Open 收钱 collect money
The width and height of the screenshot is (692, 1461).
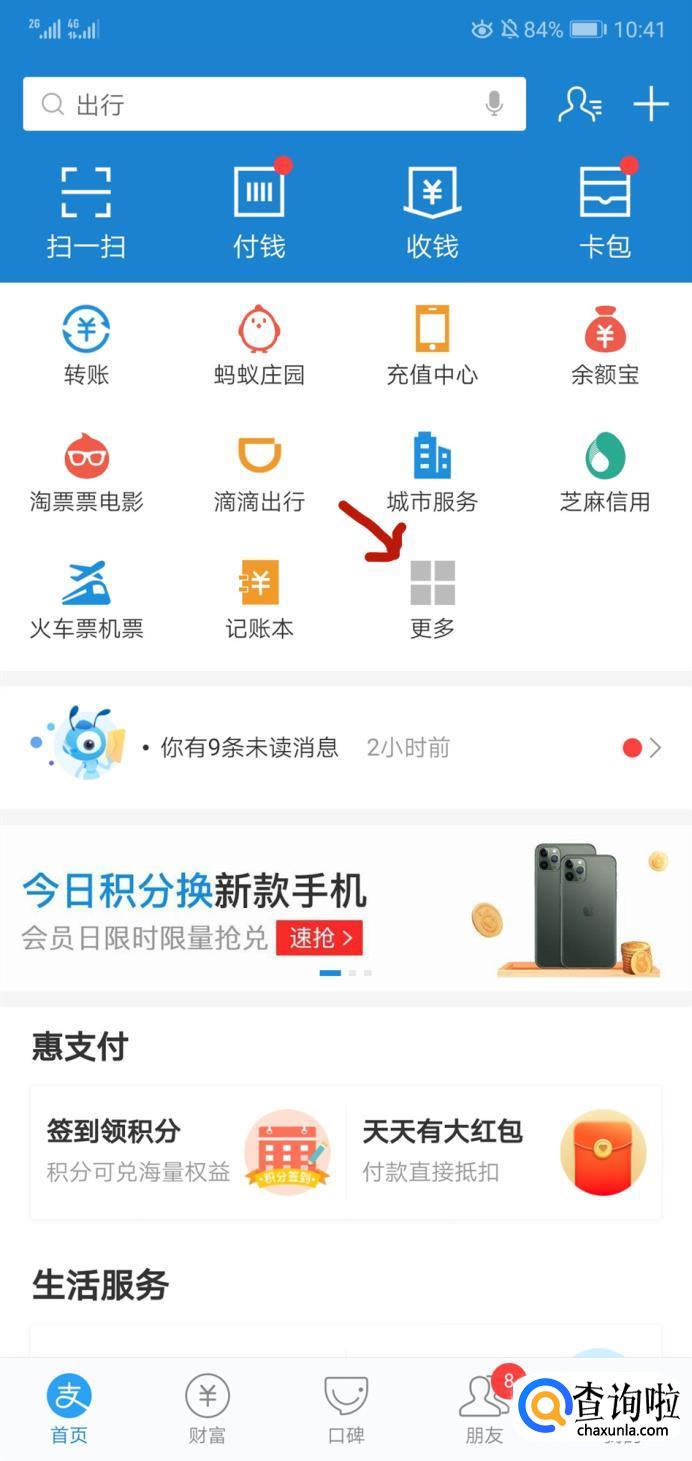(432, 211)
